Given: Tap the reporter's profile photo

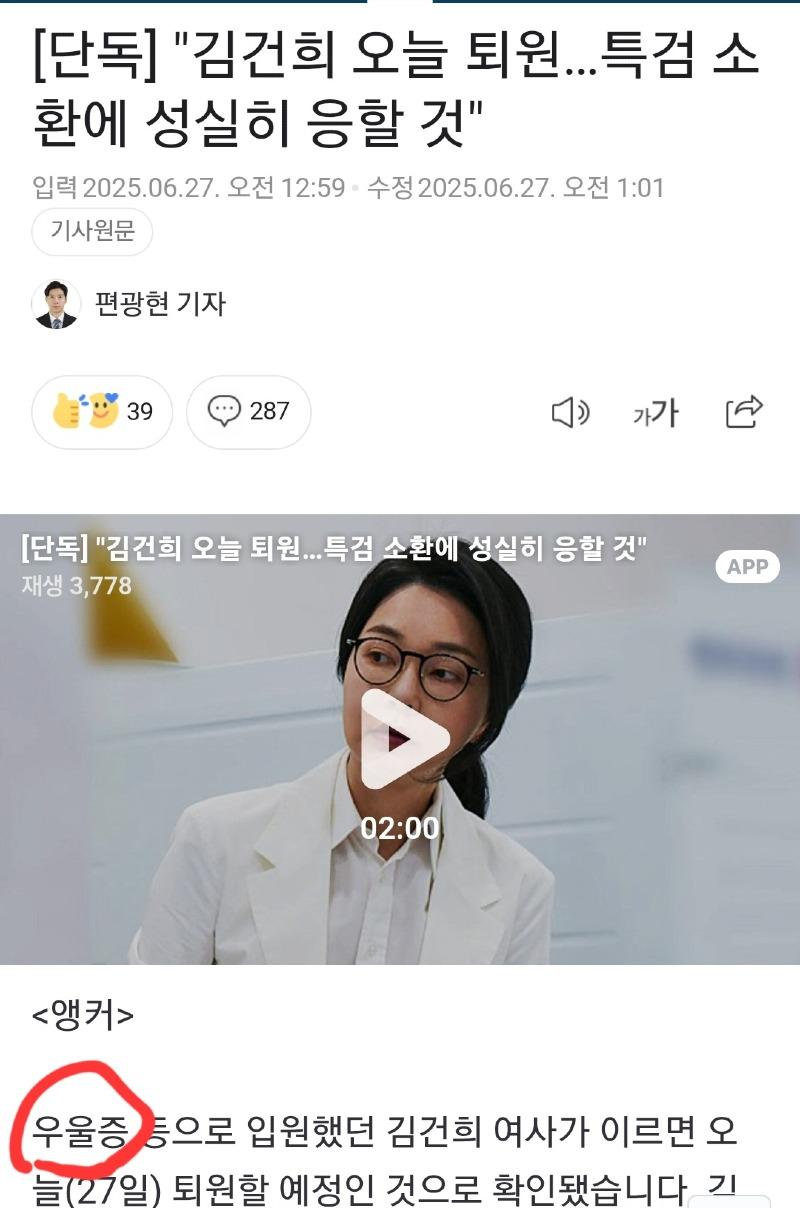Looking at the screenshot, I should (x=56, y=302).
